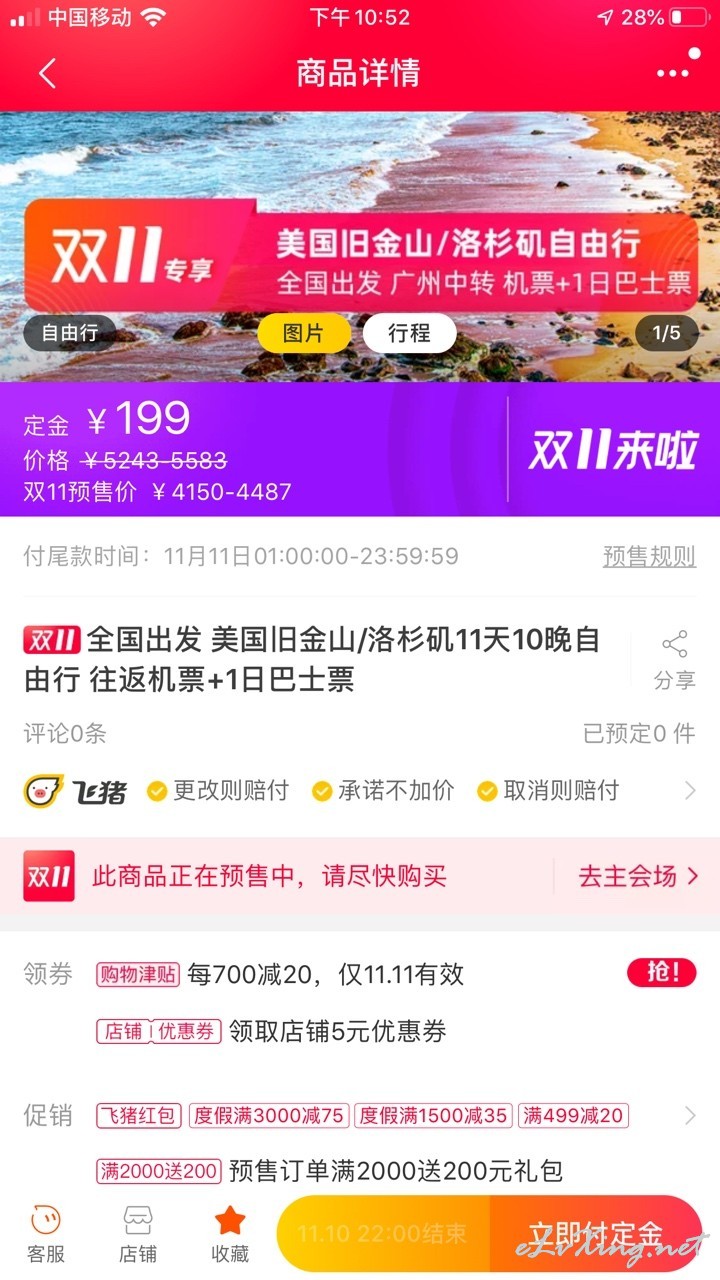Grab the coupon with 抢! button
Image resolution: width=720 pixels, height=1280 pixels.
click(661, 973)
